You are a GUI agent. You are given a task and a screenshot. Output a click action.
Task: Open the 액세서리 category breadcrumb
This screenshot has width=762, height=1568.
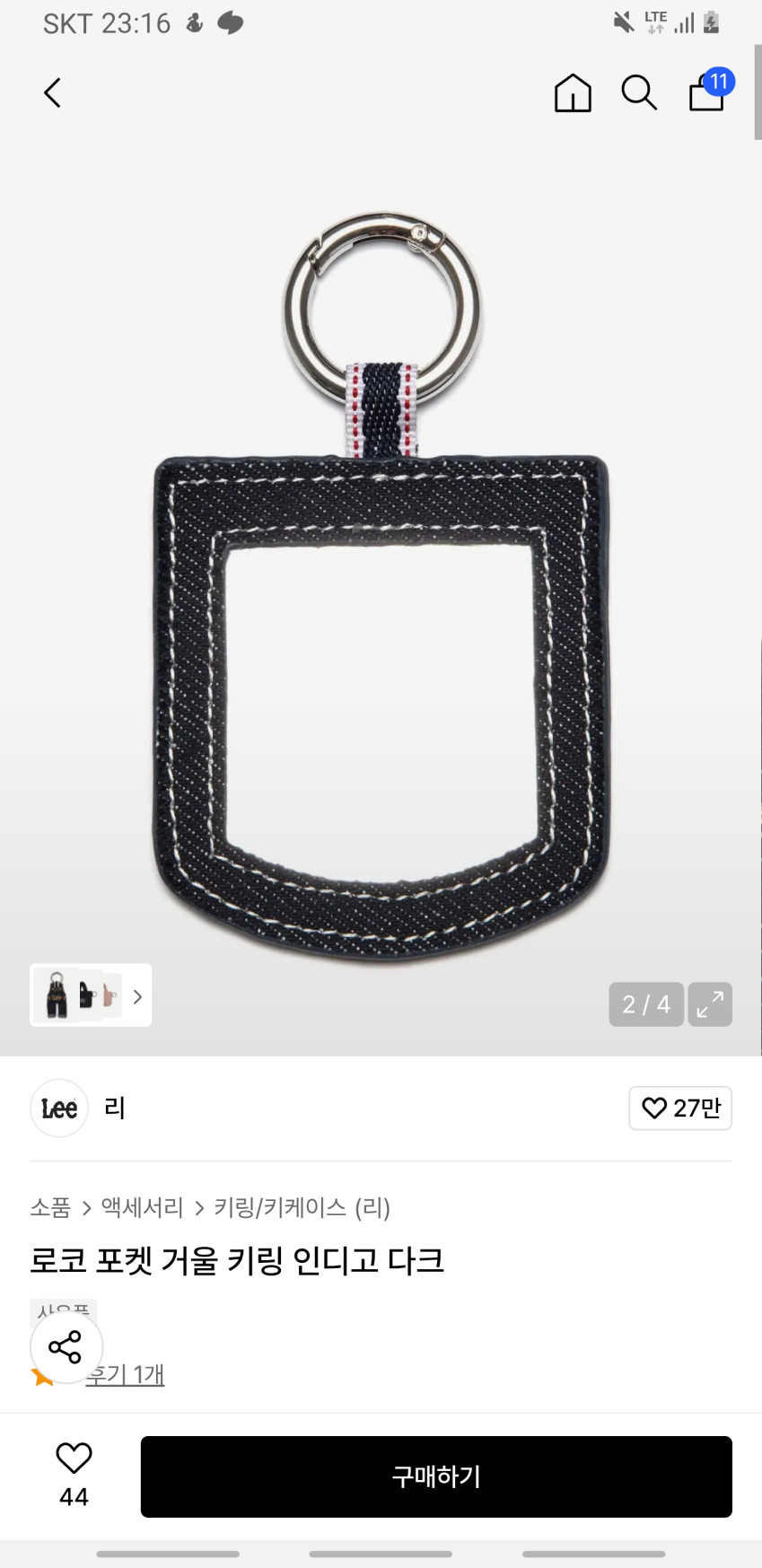[142, 1208]
